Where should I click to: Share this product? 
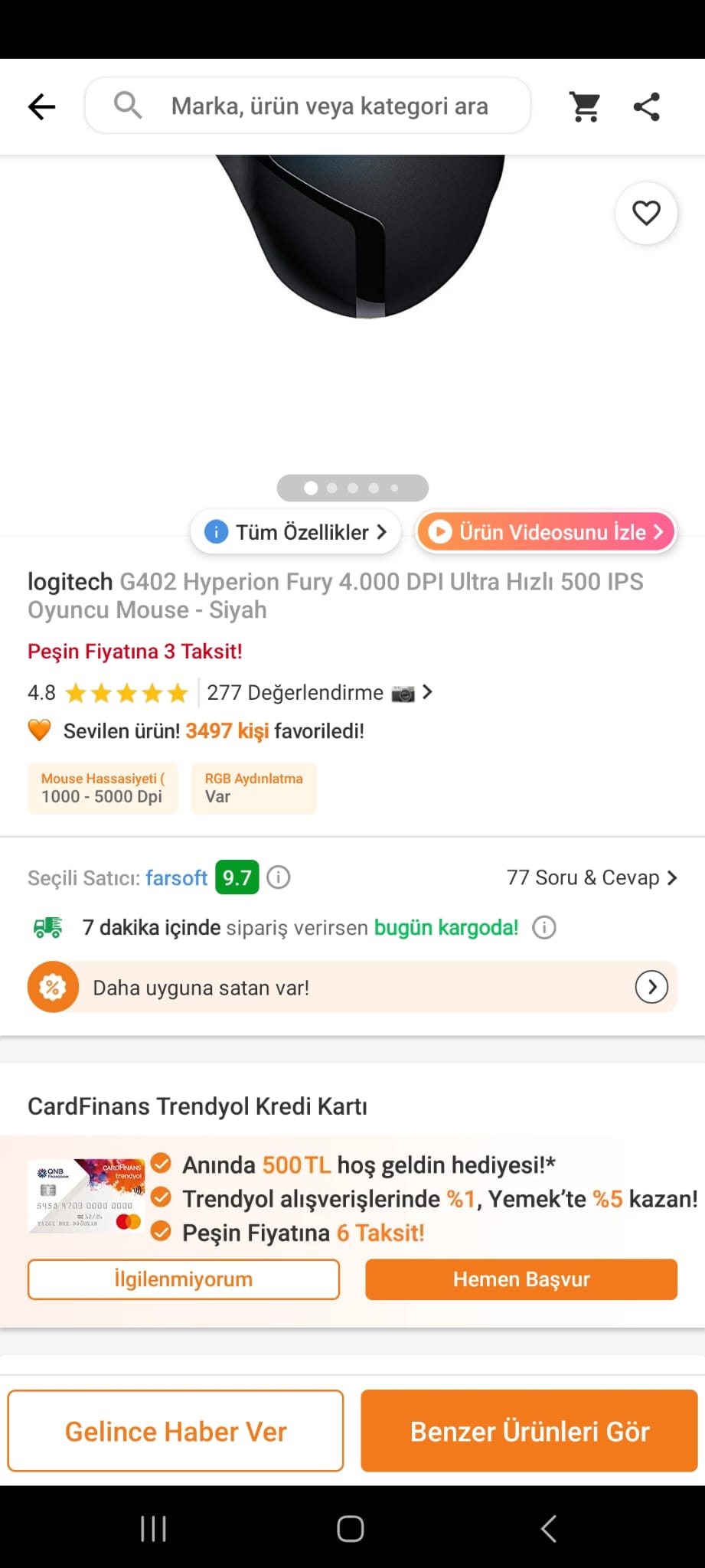(647, 106)
